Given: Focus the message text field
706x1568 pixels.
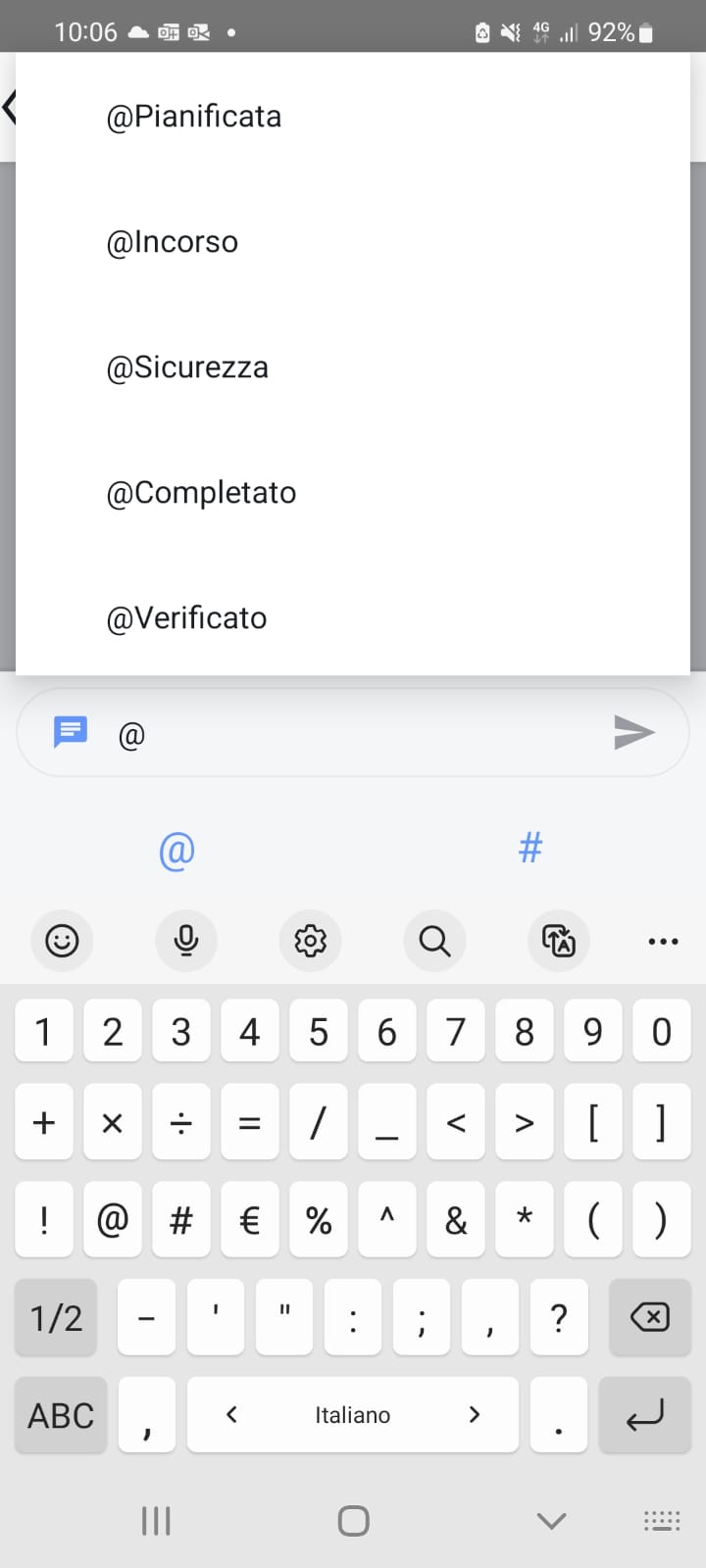Looking at the screenshot, I should 363,734.
